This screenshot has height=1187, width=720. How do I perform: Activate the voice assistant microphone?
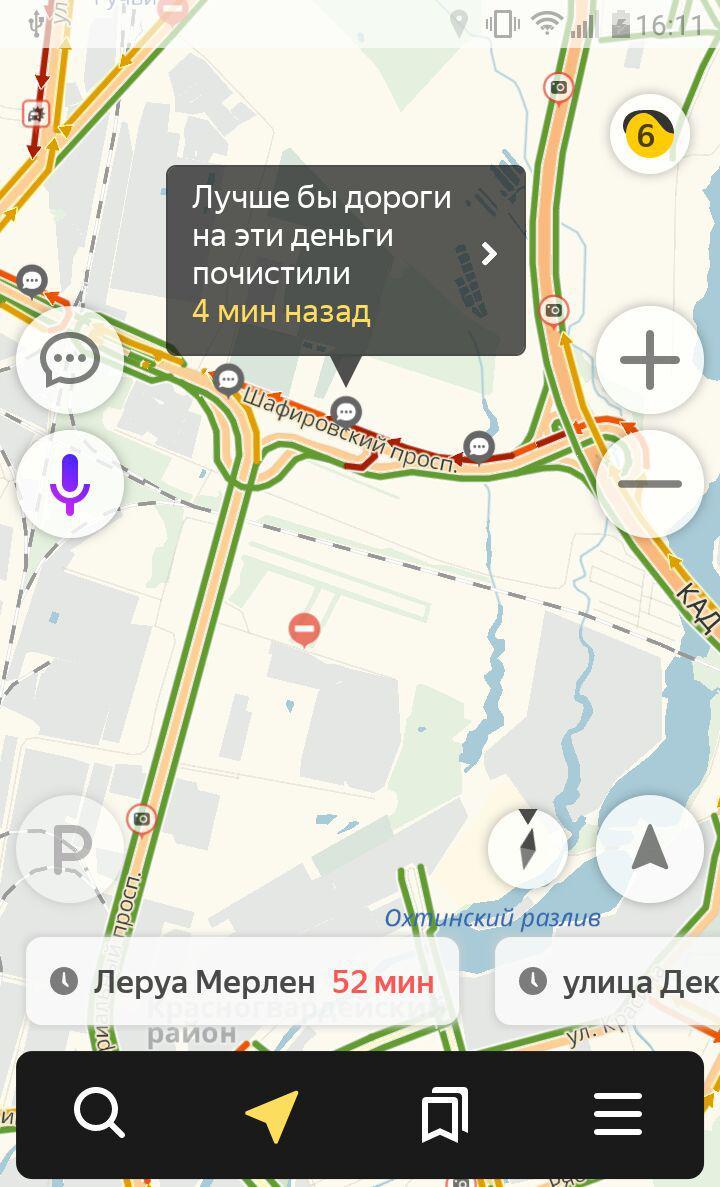(x=70, y=484)
